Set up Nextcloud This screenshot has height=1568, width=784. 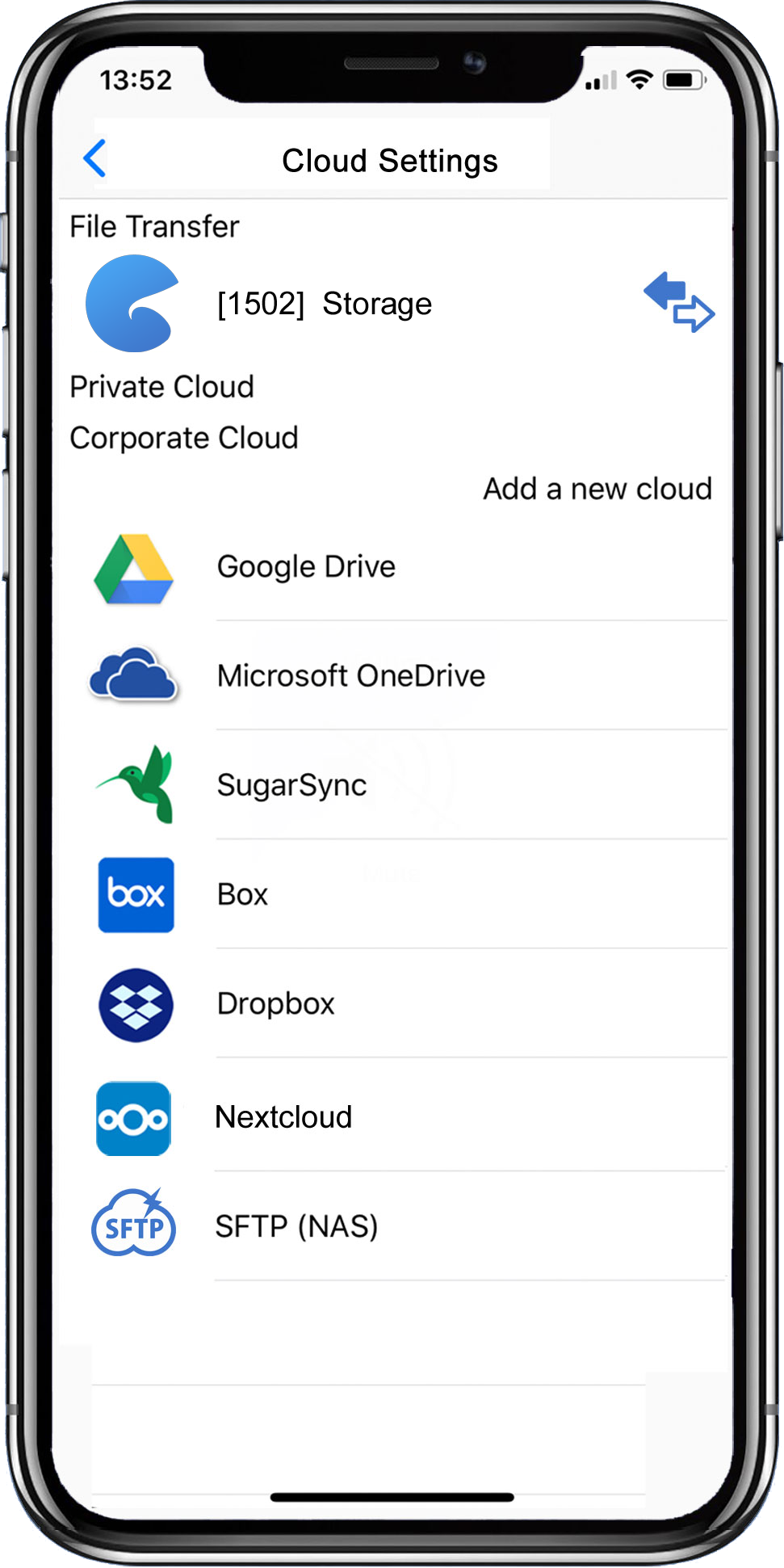[284, 1118]
